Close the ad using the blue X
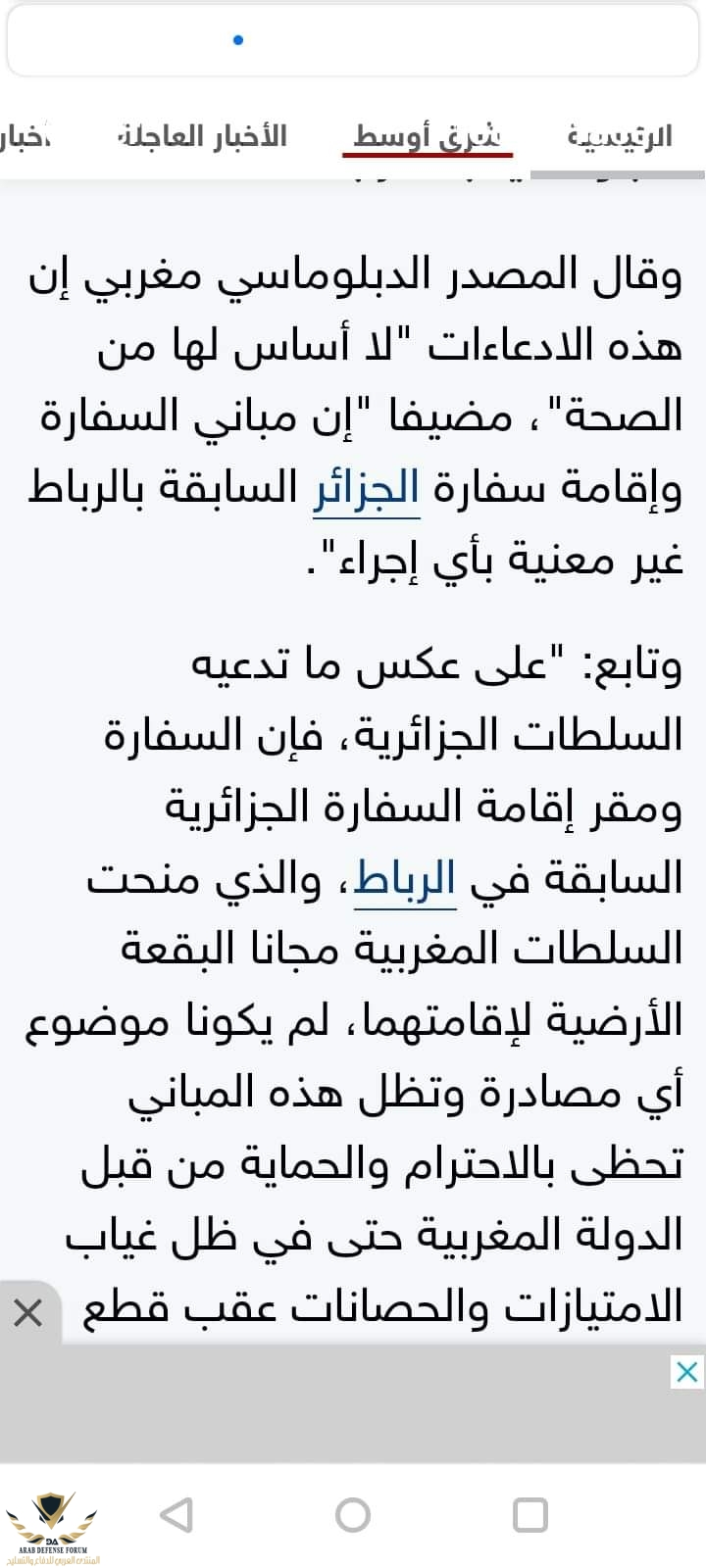The height and width of the screenshot is (1568, 706). point(687,1373)
